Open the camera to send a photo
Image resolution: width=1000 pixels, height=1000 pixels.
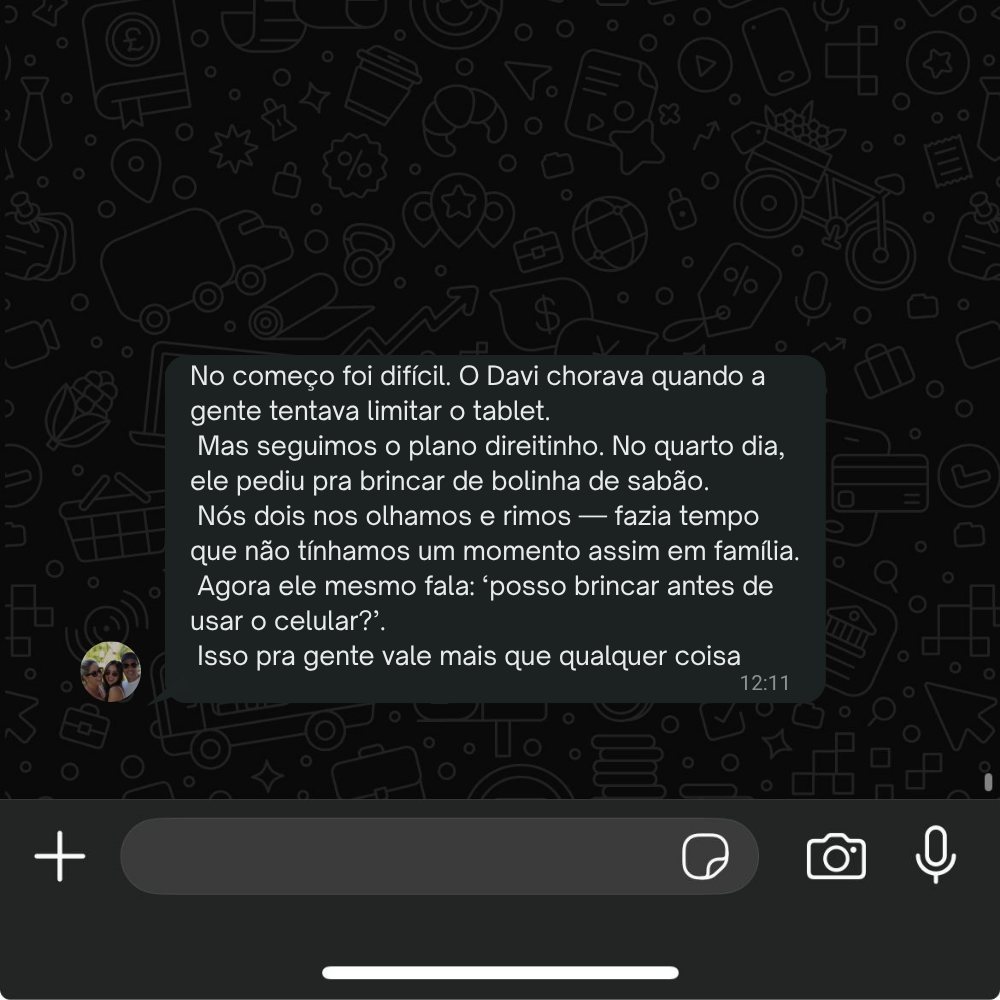coord(836,857)
